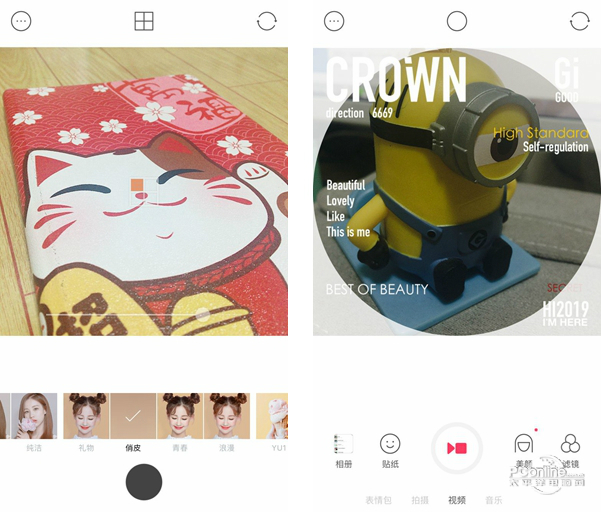Open the circle frame ratio icon

pyautogui.click(x=457, y=21)
